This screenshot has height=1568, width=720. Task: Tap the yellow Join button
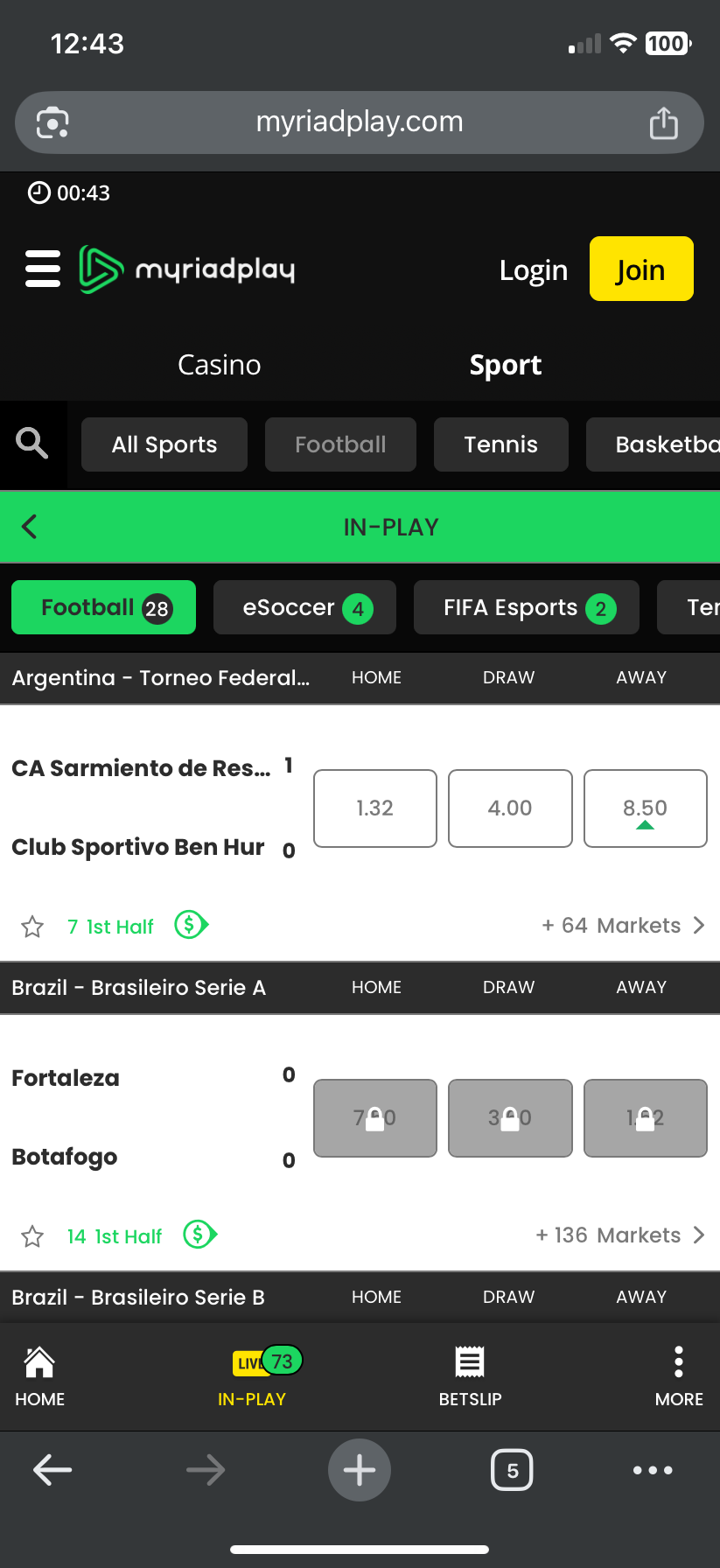(640, 269)
